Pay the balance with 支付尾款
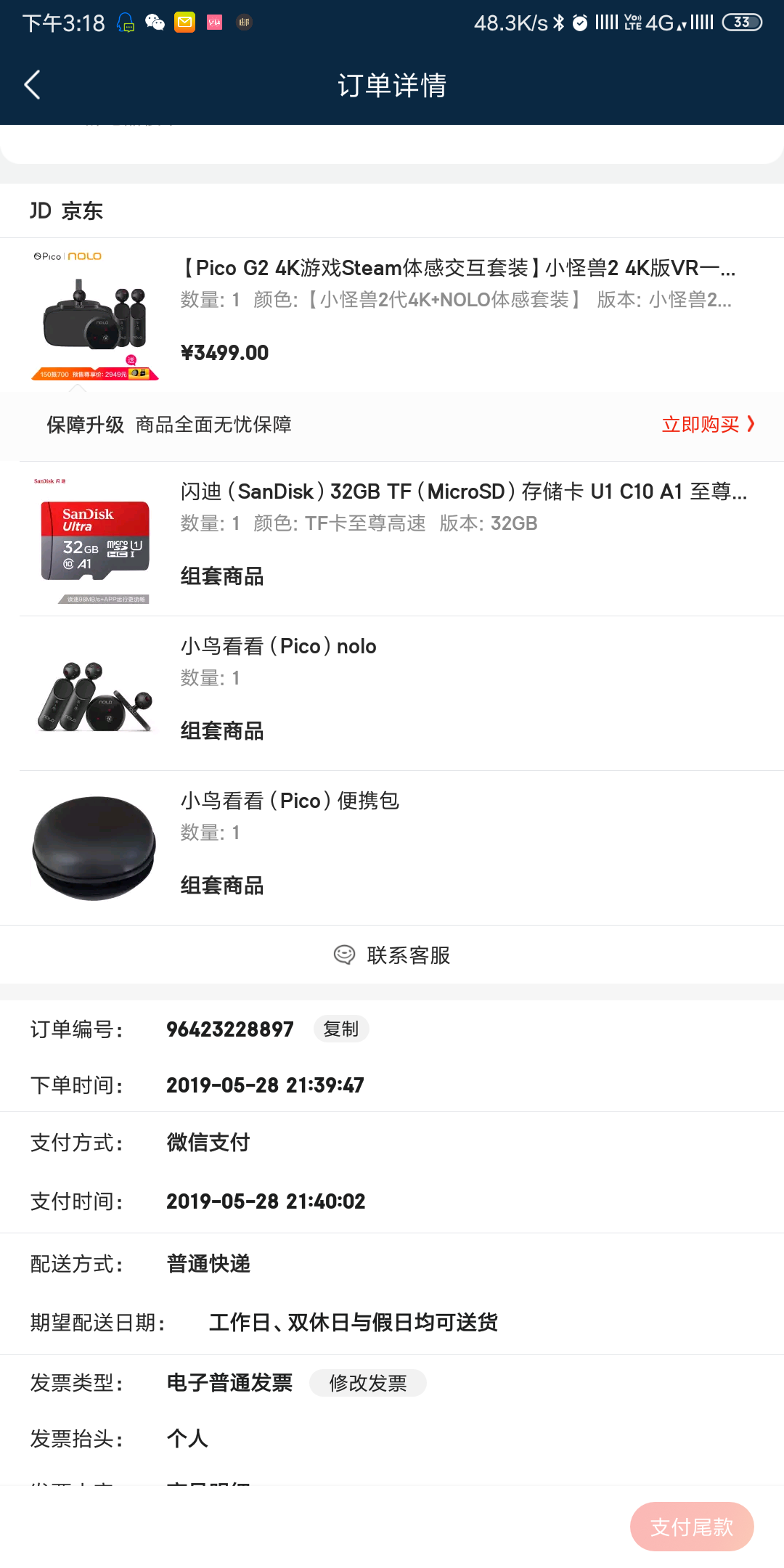Image resolution: width=784 pixels, height=1568 pixels. coord(691,1527)
